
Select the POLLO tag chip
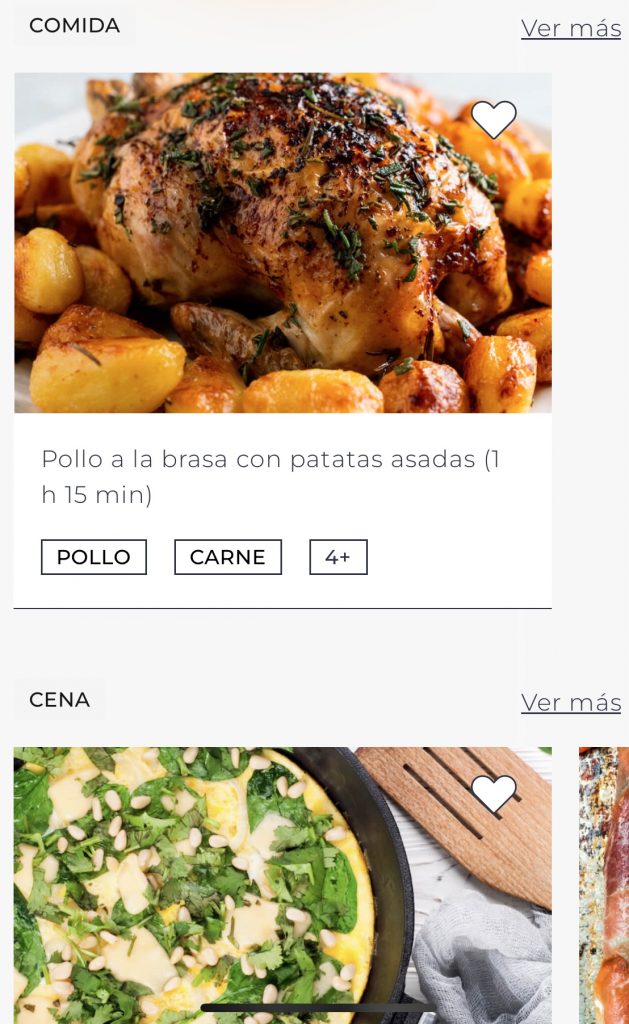(x=94, y=557)
